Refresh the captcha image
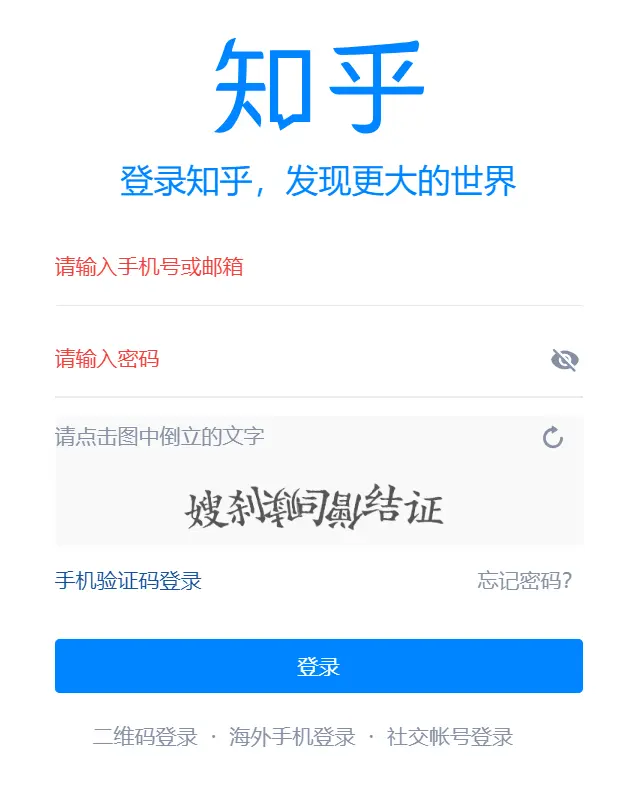 [553, 437]
